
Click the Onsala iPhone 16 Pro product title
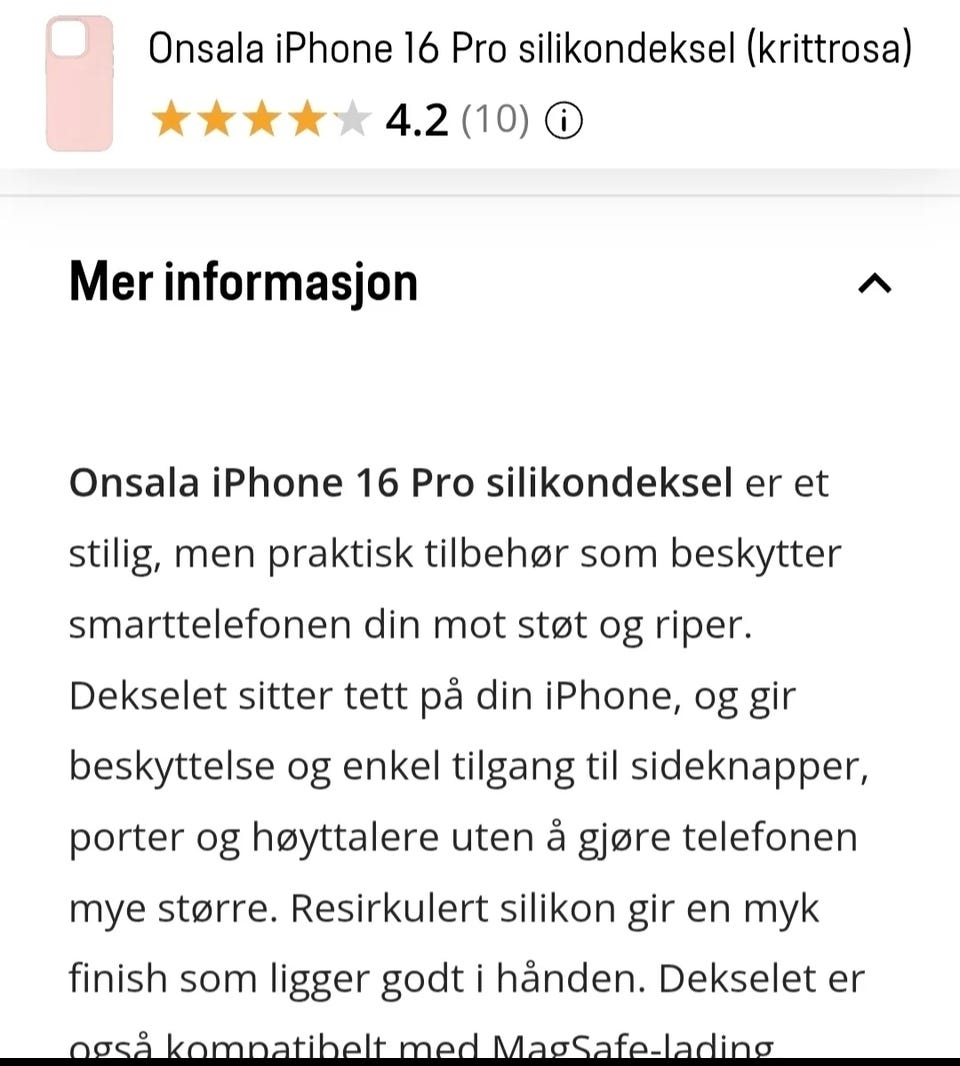click(531, 47)
